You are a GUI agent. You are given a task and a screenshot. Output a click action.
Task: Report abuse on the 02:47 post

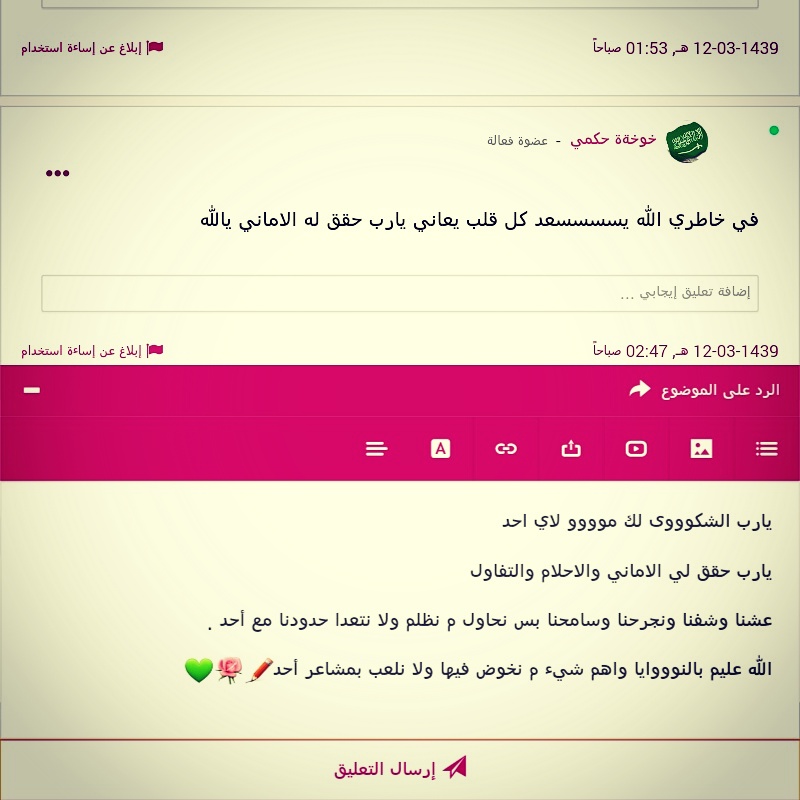92,351
